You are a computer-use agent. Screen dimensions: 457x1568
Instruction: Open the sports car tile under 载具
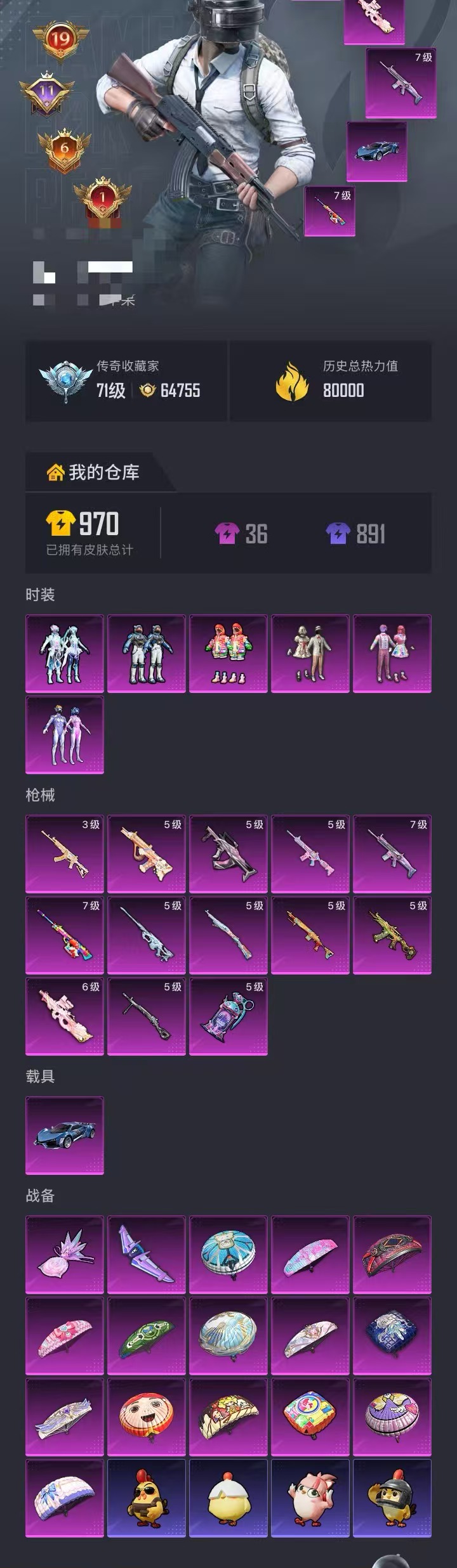pyautogui.click(x=64, y=1135)
